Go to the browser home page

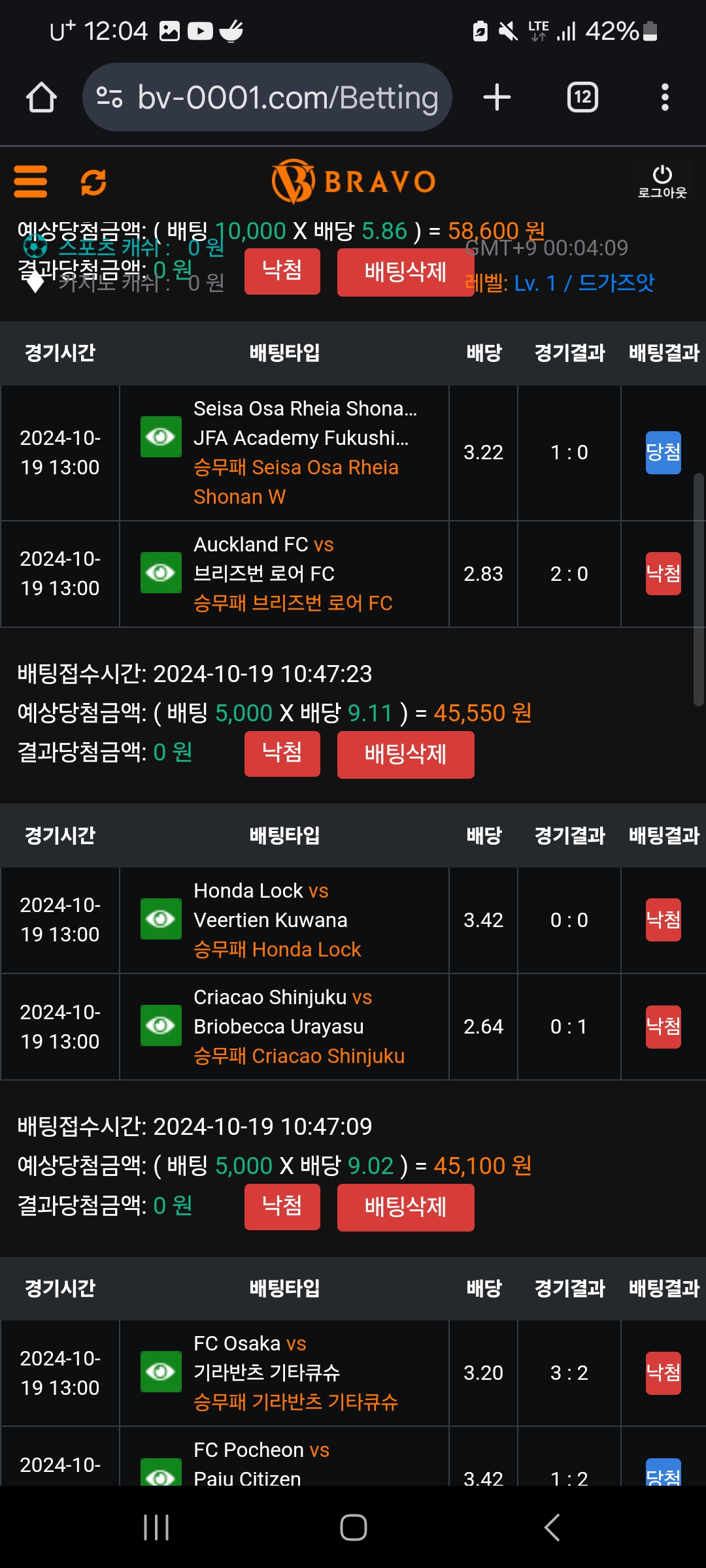(41, 97)
